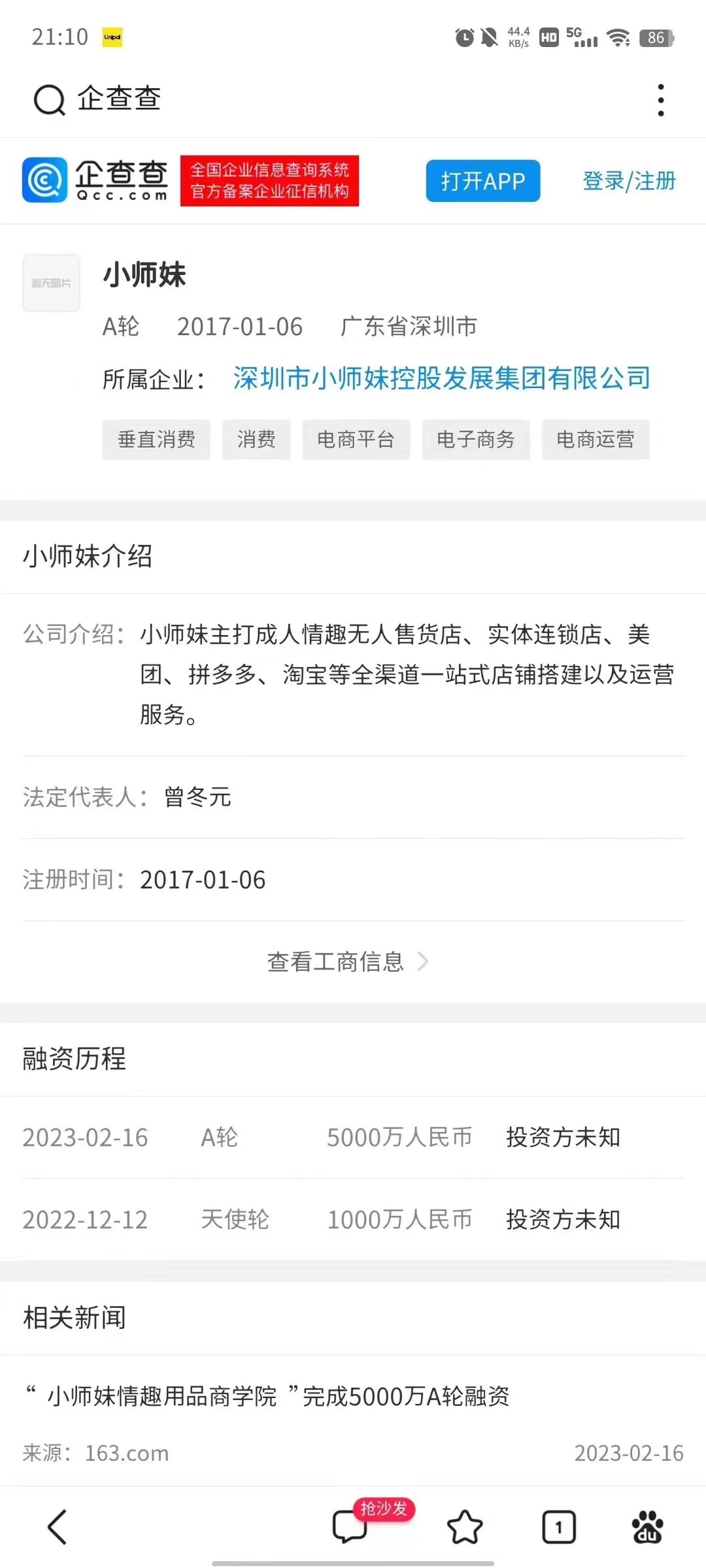Image resolution: width=706 pixels, height=1568 pixels.
Task: Select the 垂直消费 tag
Action: [x=156, y=440]
